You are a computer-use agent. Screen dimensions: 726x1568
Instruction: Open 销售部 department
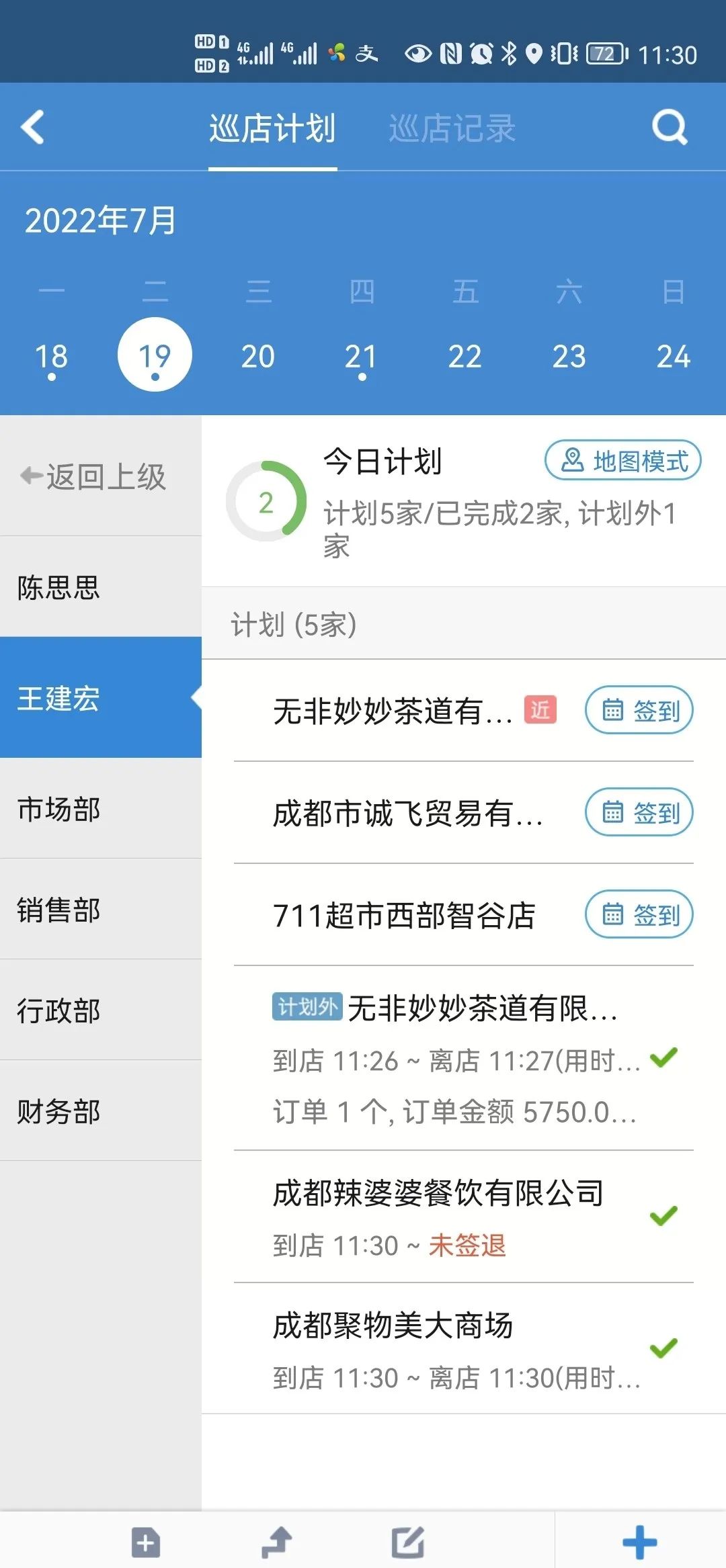pyautogui.click(x=101, y=910)
